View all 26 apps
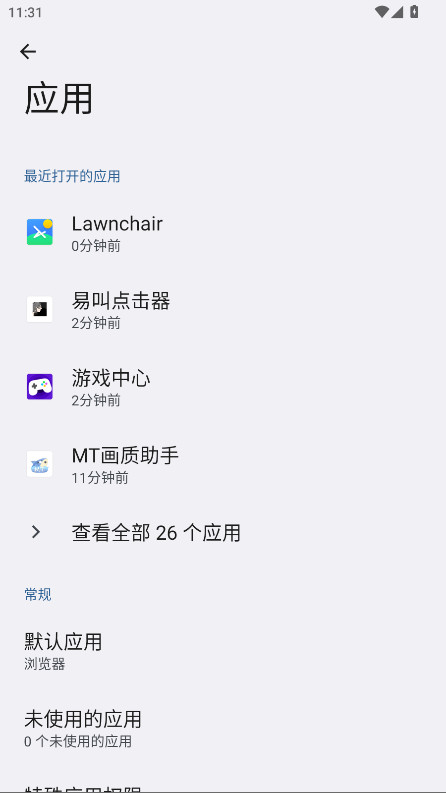The height and width of the screenshot is (793, 446). pyautogui.click(x=223, y=533)
